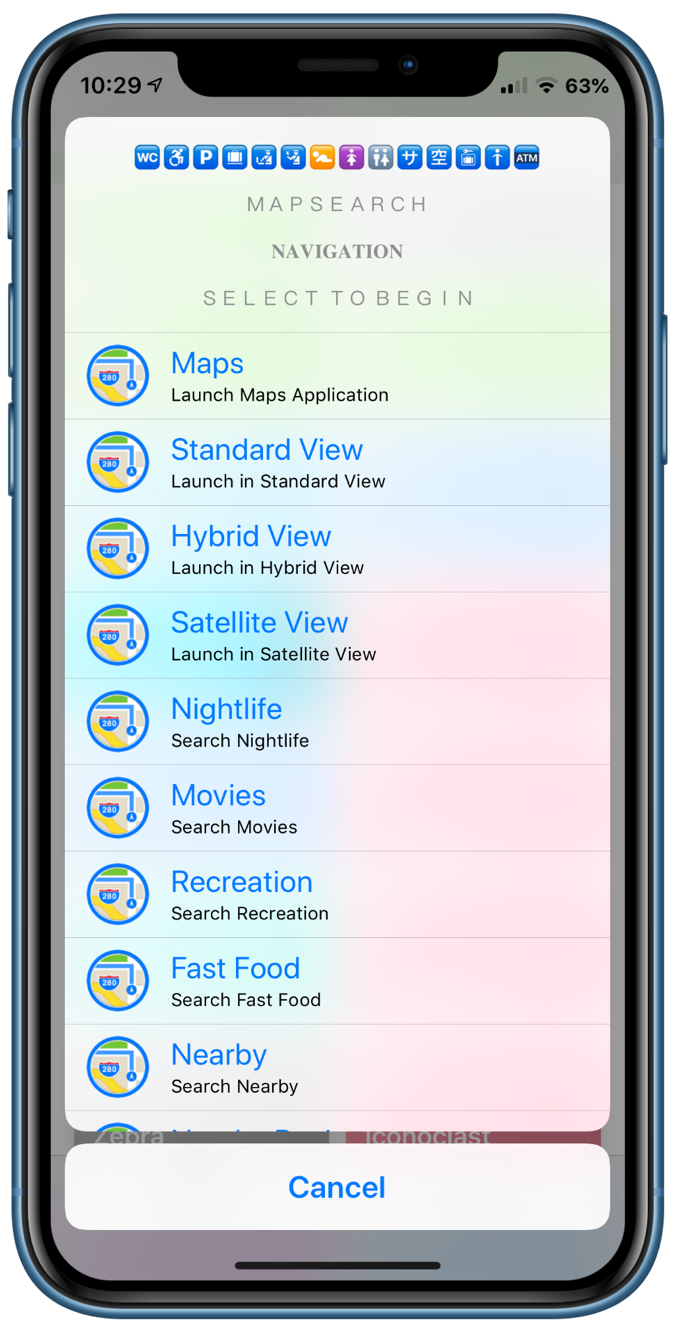Pick the Nearby search row
Image resolution: width=675 pixels, height=1336 pixels.
[x=337, y=1067]
